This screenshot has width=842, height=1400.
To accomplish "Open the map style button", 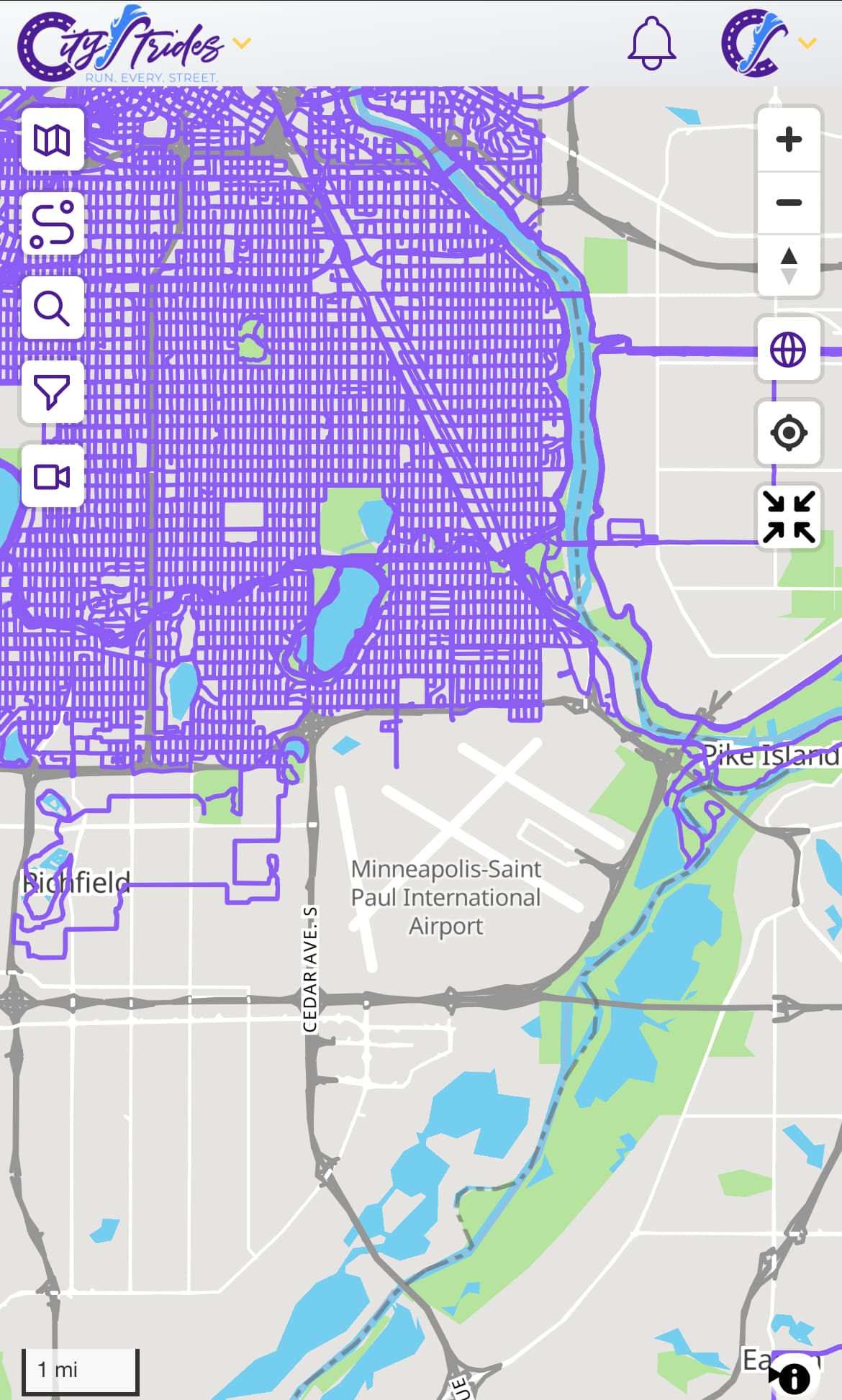I will tap(53, 140).
